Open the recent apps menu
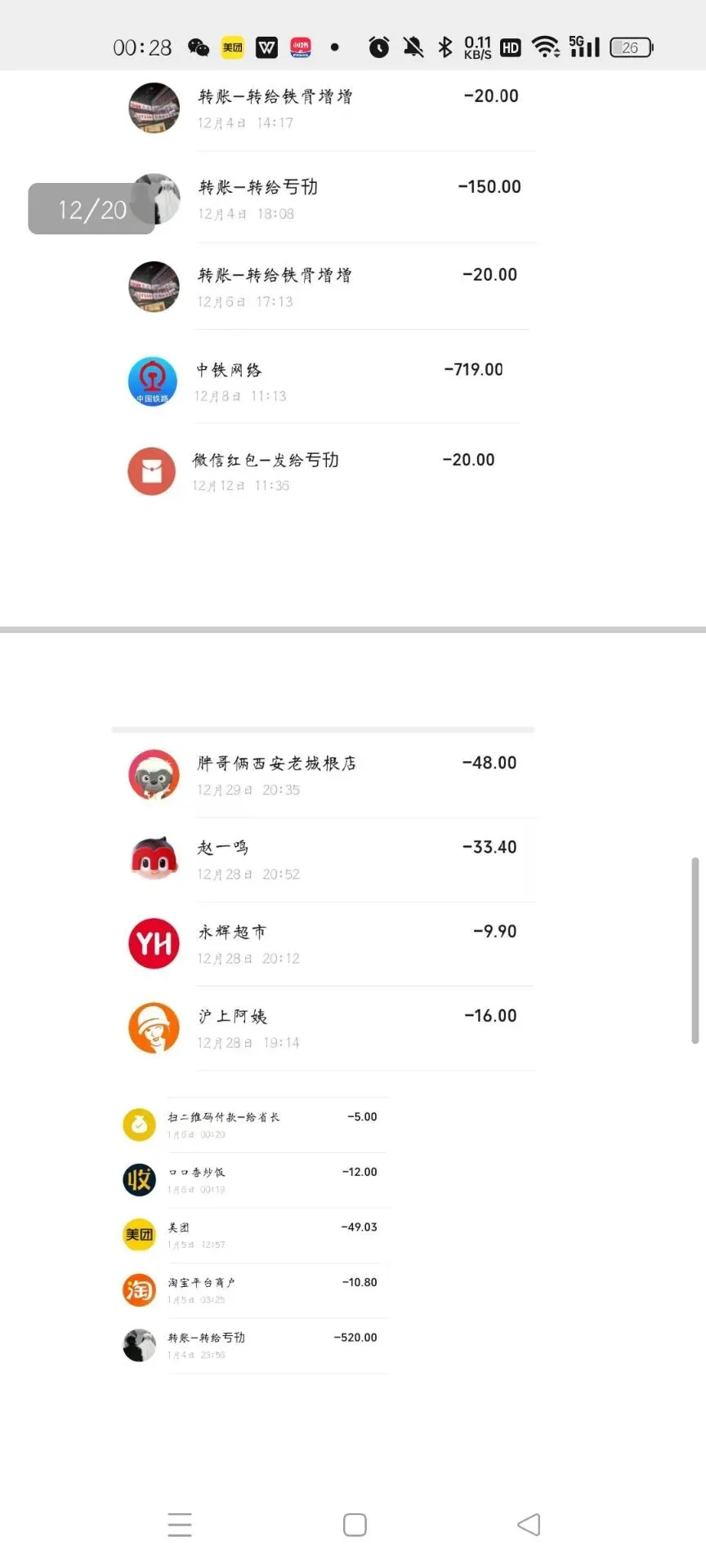 180,1525
